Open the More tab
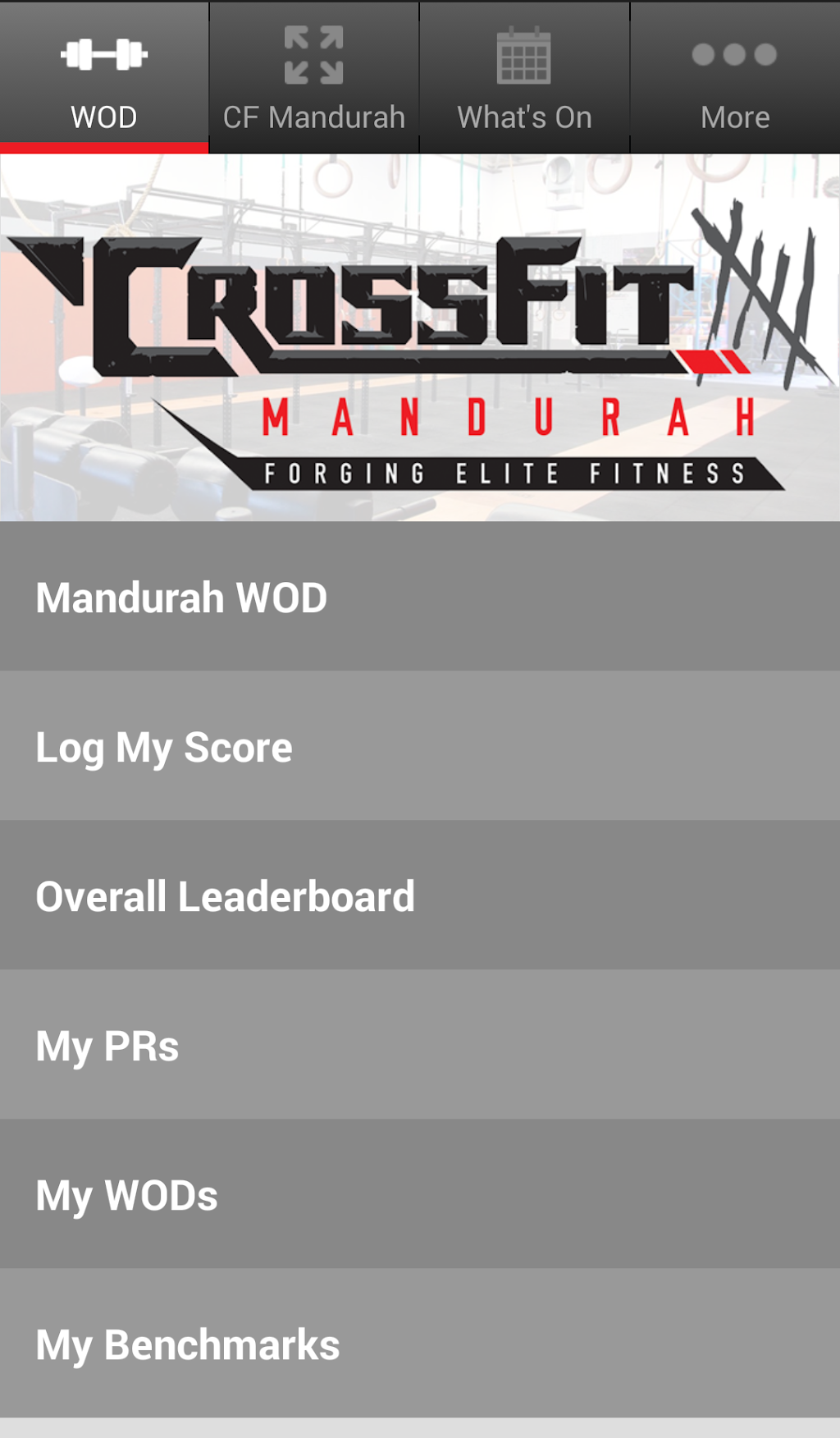Viewport: 840px width, 1438px height. point(735,78)
